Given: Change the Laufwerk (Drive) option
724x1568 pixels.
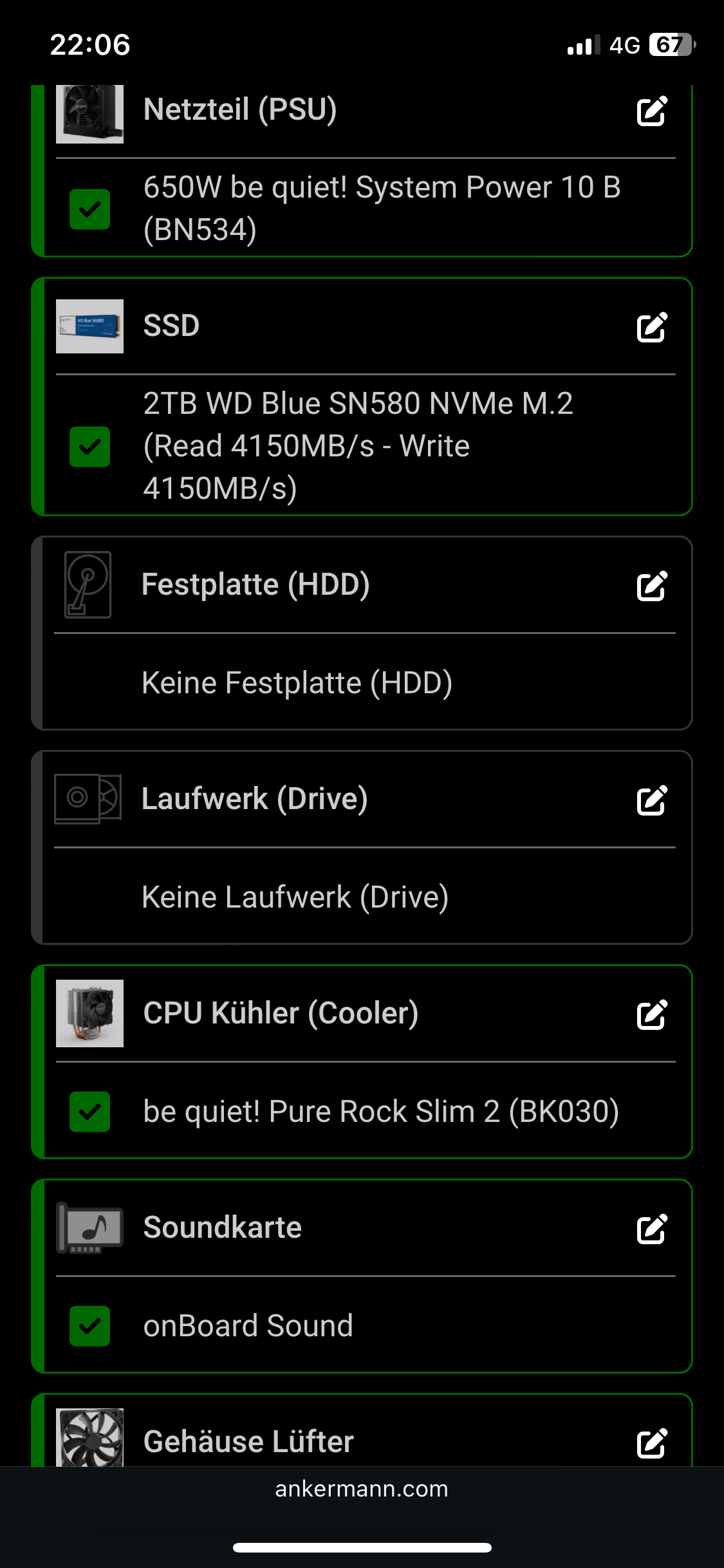Looking at the screenshot, I should [651, 801].
